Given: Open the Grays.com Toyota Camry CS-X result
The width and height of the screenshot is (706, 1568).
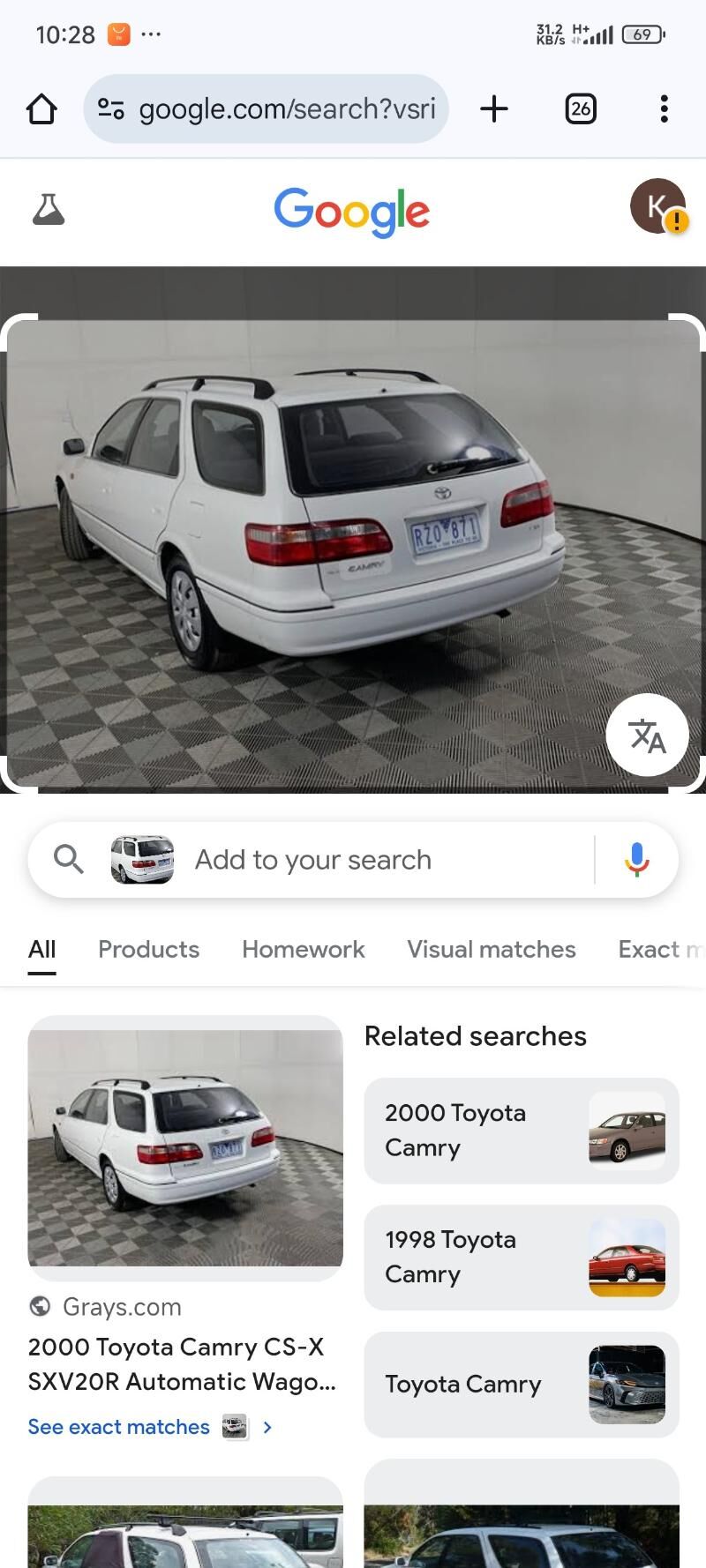Looking at the screenshot, I should (182, 1364).
